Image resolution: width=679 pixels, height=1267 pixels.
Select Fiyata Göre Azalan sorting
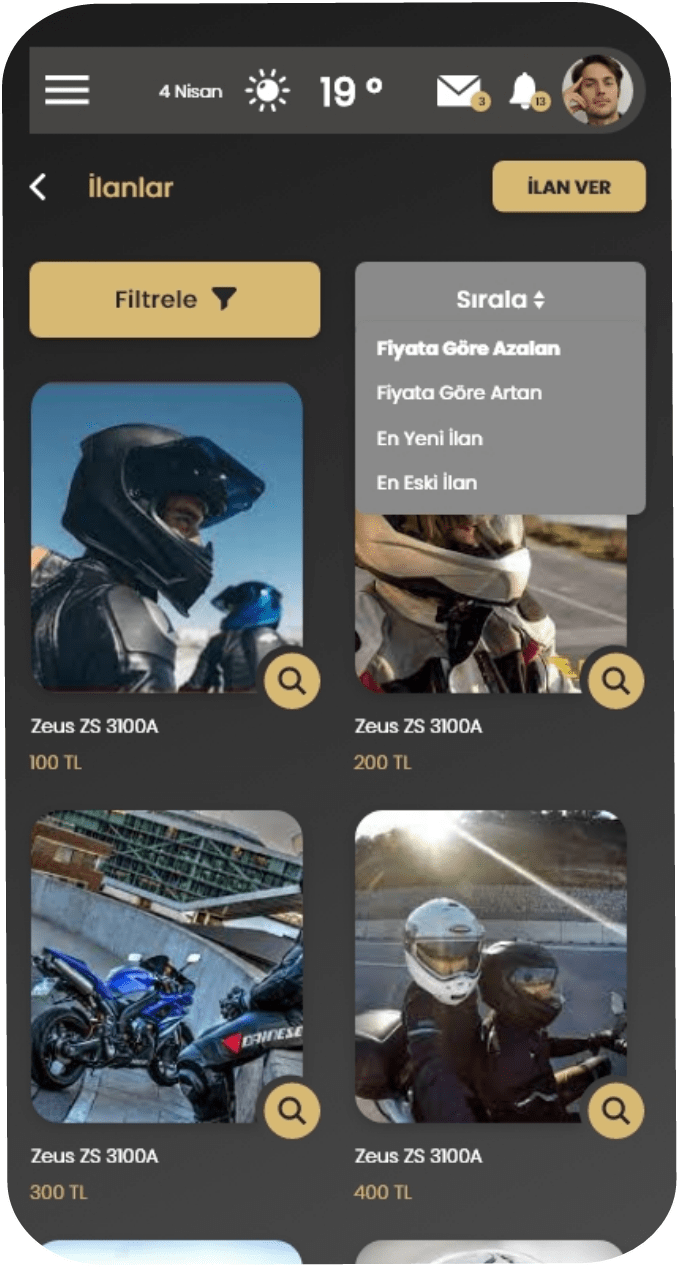click(x=468, y=349)
